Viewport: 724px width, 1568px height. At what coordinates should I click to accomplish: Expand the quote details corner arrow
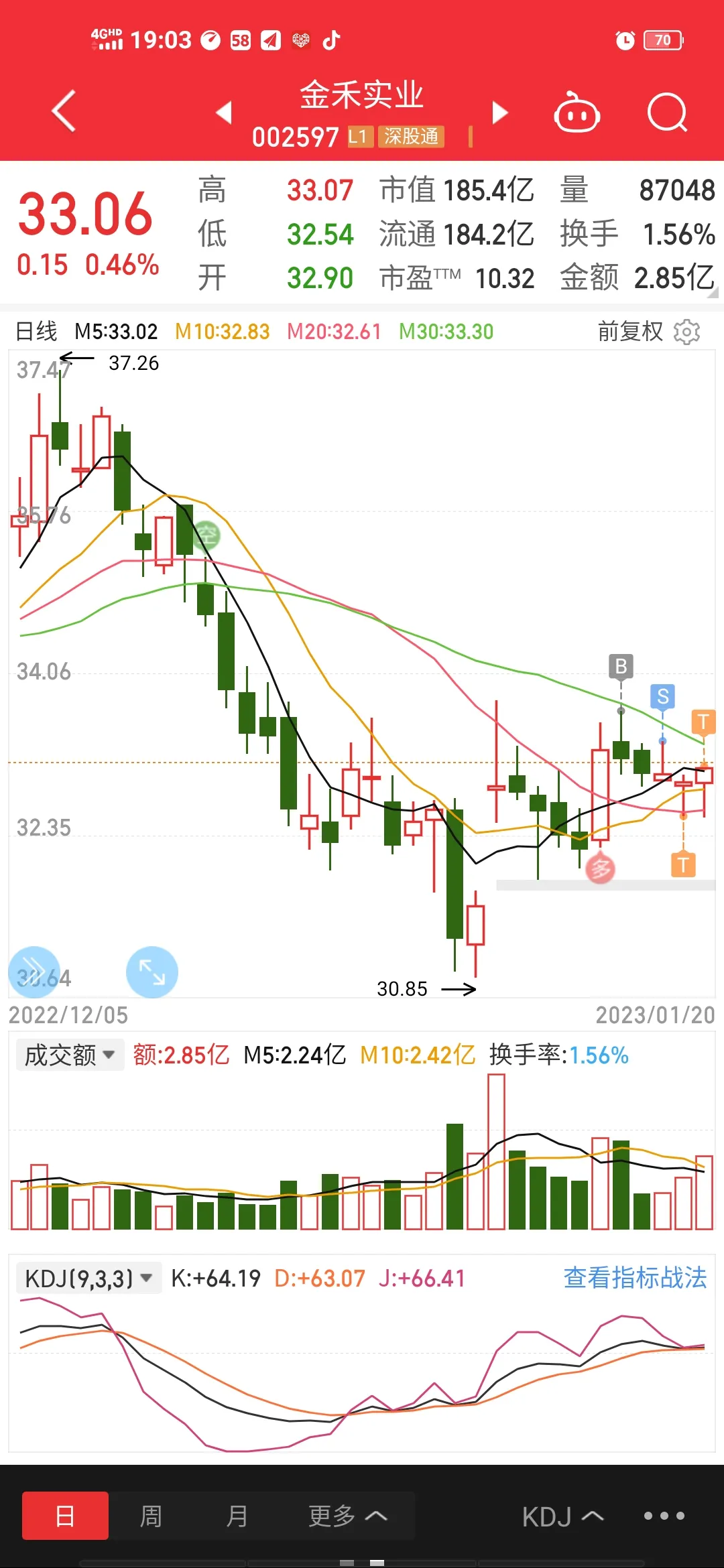(x=712, y=292)
